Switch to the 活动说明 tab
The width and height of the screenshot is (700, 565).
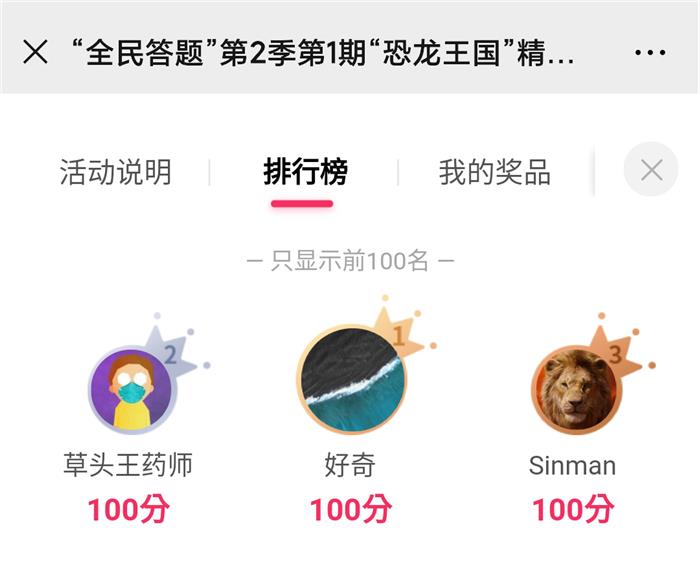pyautogui.click(x=115, y=172)
